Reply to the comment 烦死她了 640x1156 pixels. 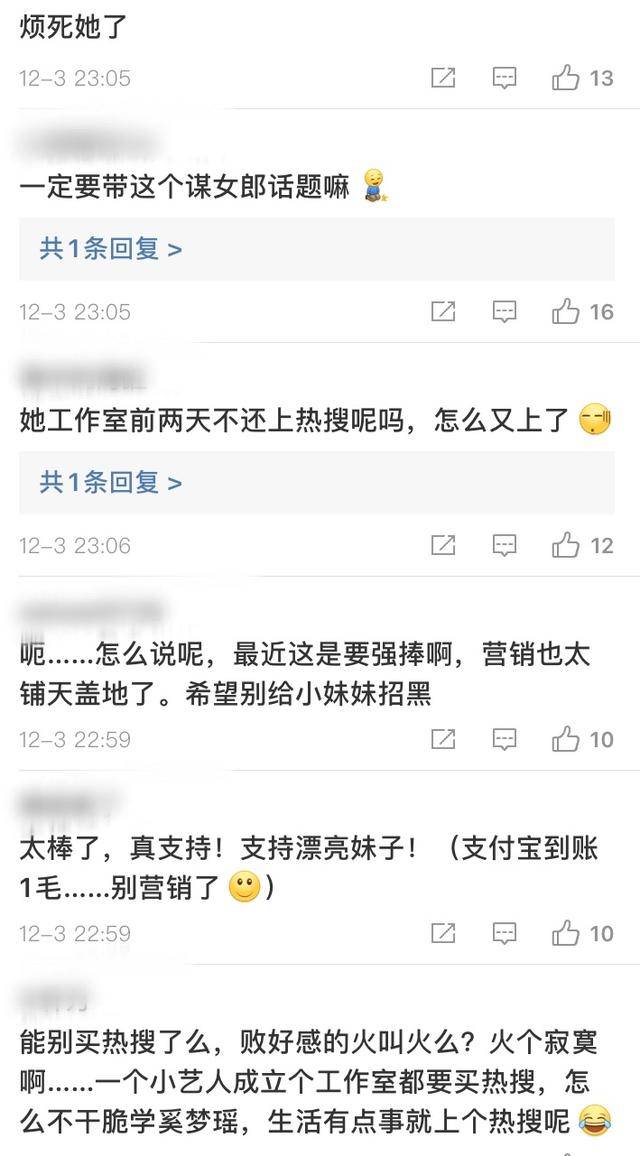pos(505,78)
